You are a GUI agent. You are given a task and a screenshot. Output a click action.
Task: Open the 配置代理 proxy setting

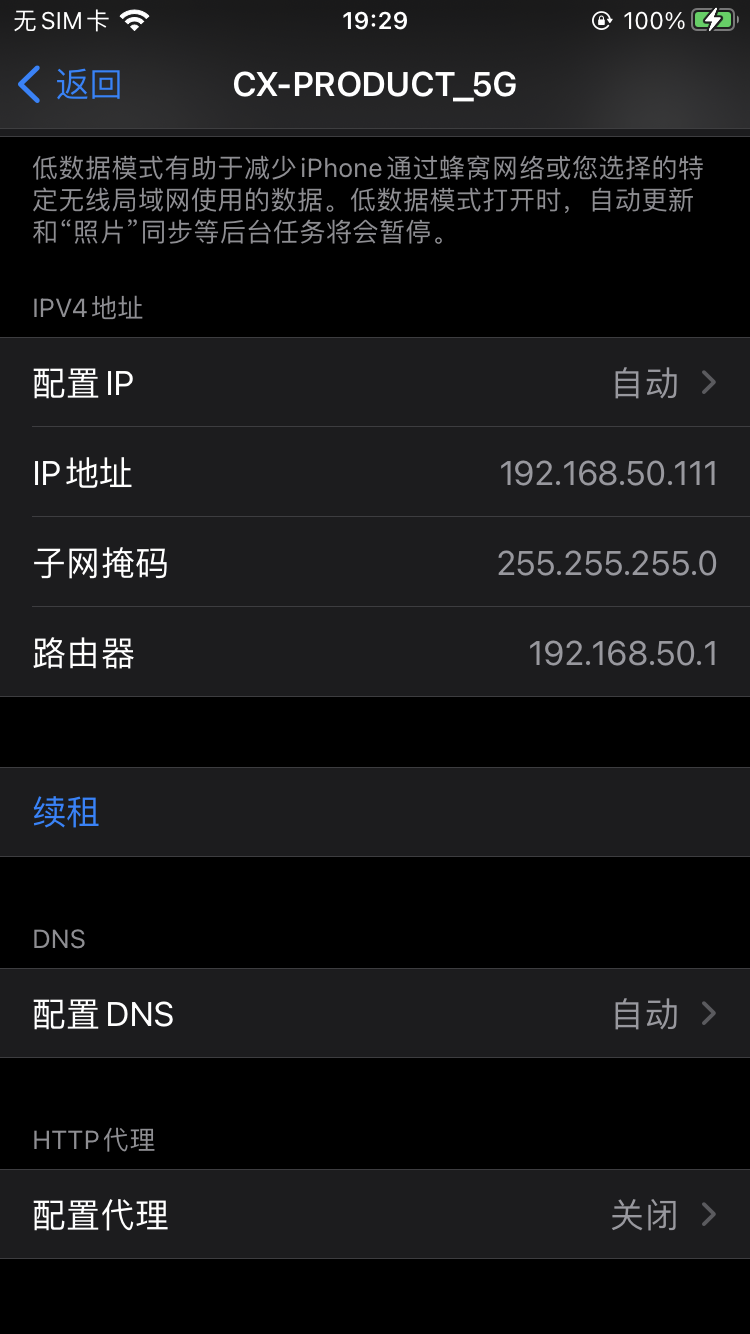click(375, 1215)
